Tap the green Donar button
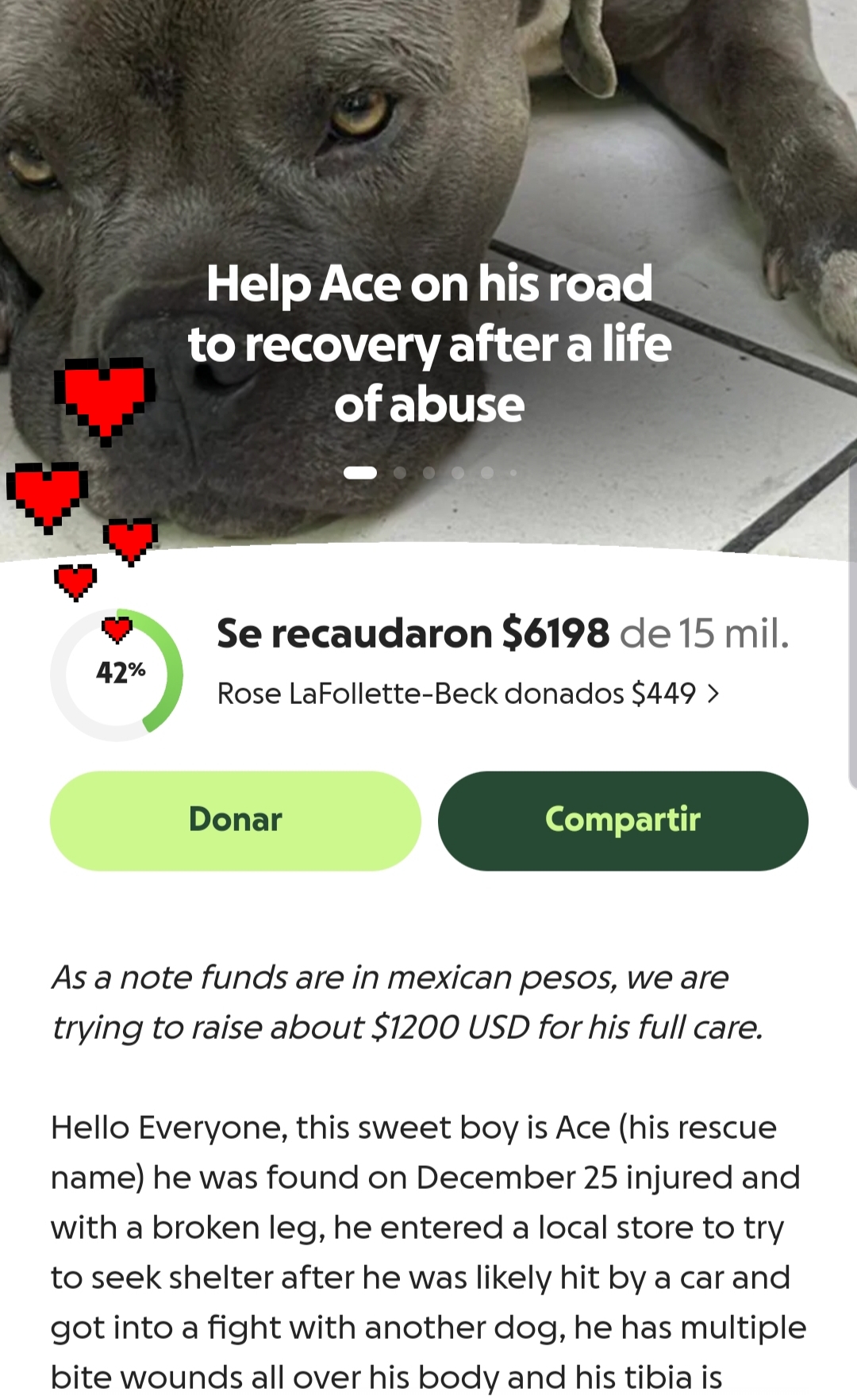This screenshot has height=1400, width=857. click(x=235, y=821)
